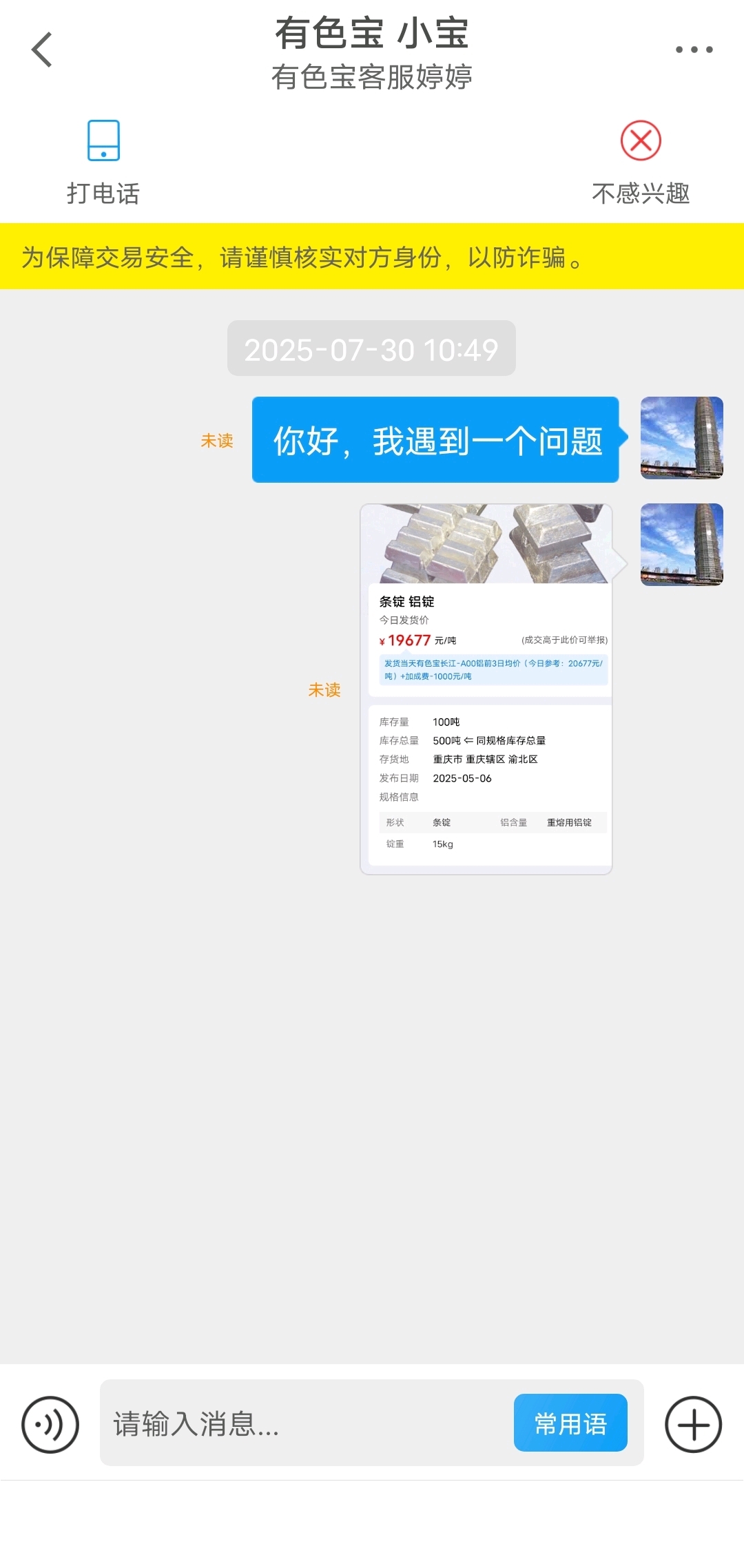Mark this chat as 不感兴趣
Screen dimensions: 744x1568
(x=641, y=163)
